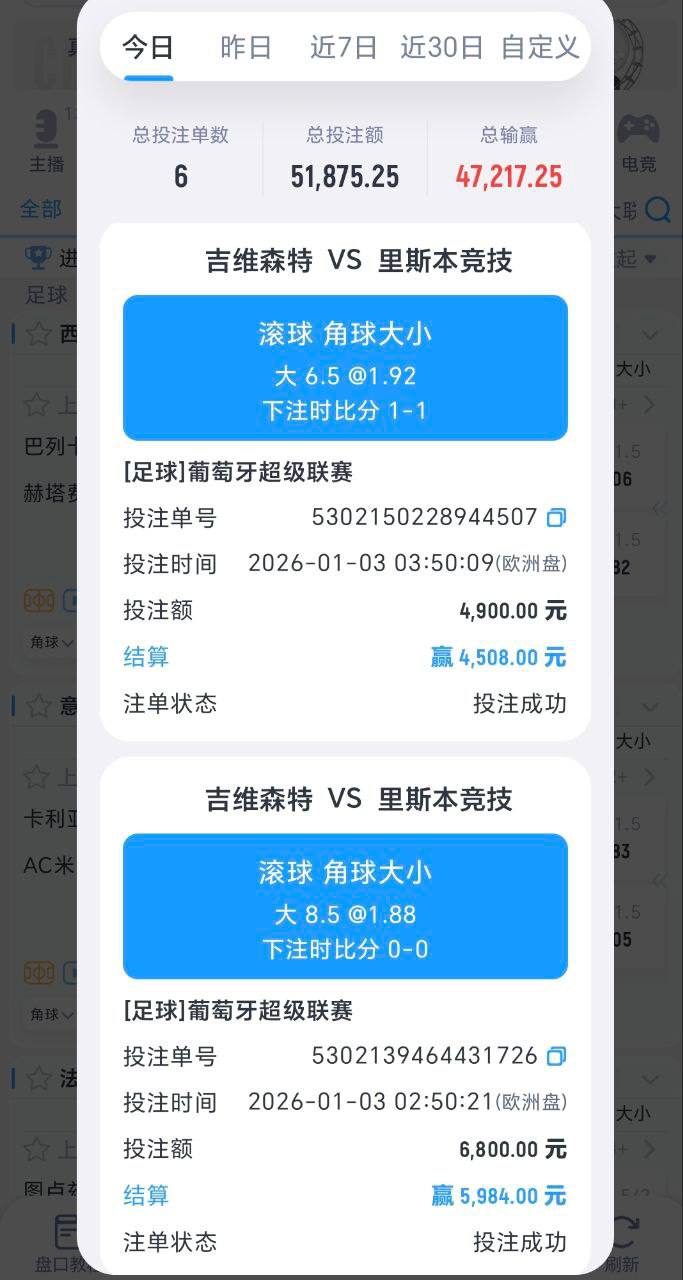Image resolution: width=683 pixels, height=1280 pixels.
Task: Open the 大 8.5 @1.88 corner bet card
Action: pyautogui.click(x=345, y=906)
